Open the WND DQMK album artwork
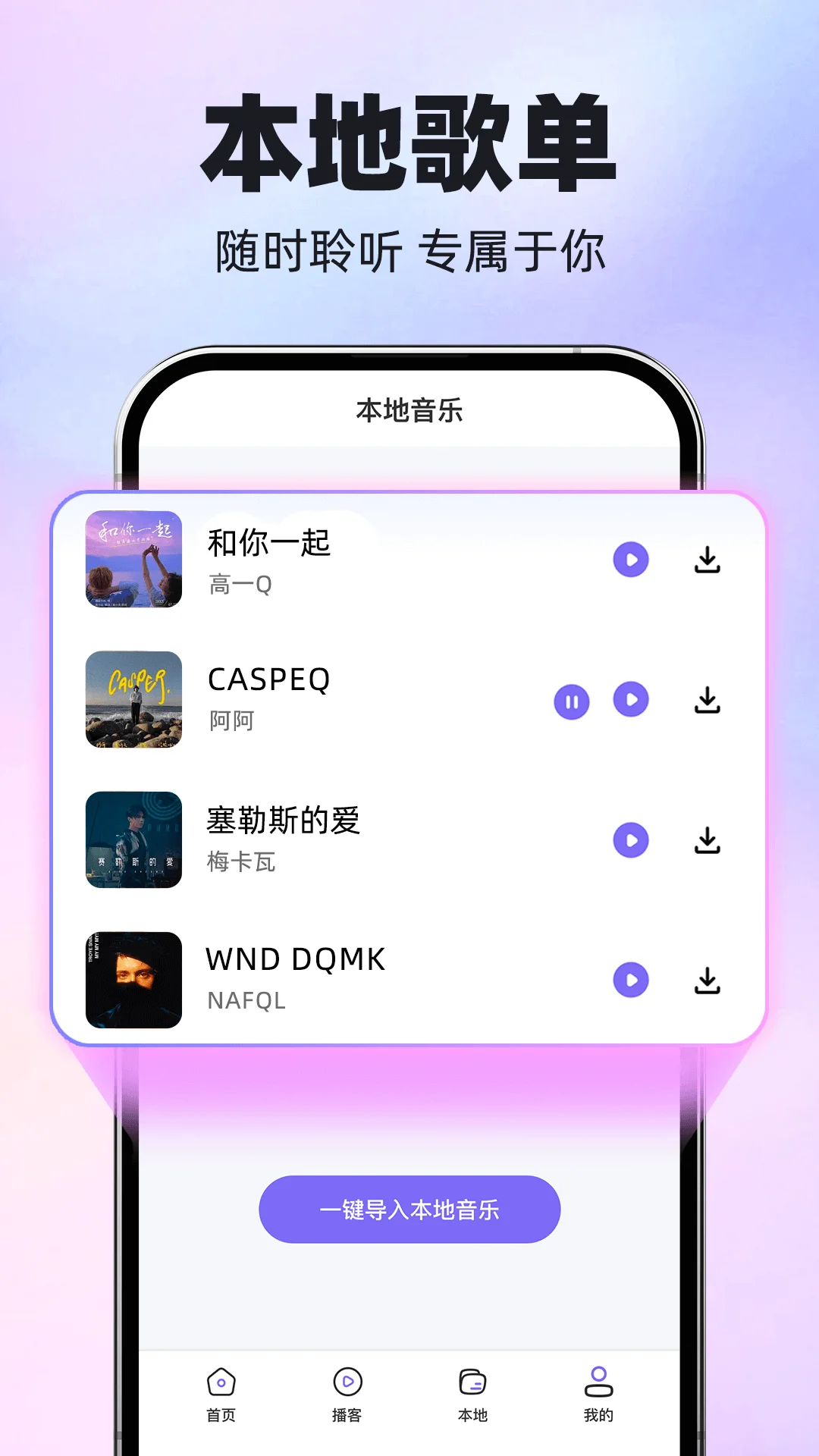This screenshot has height=1456, width=819. 133,981
